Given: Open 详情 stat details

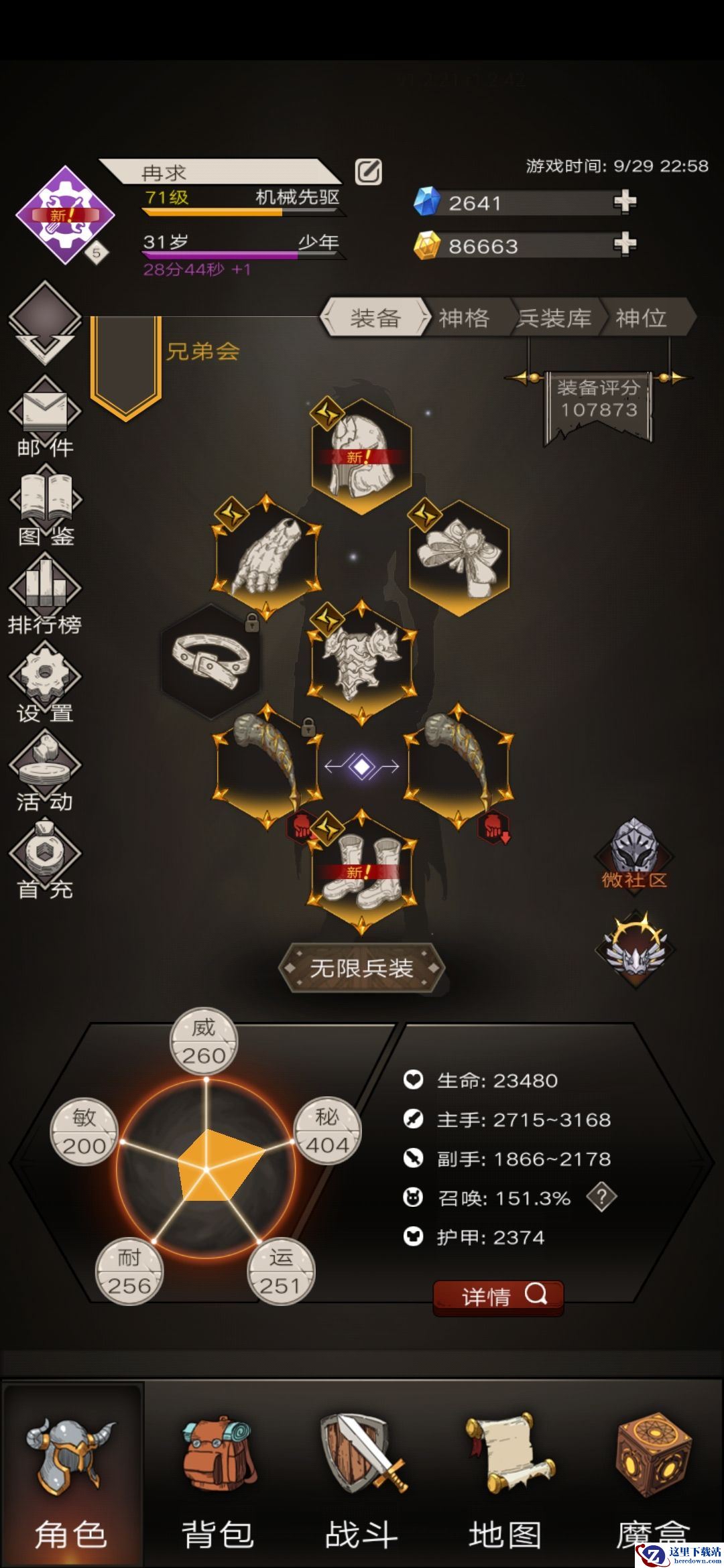Looking at the screenshot, I should [498, 1297].
